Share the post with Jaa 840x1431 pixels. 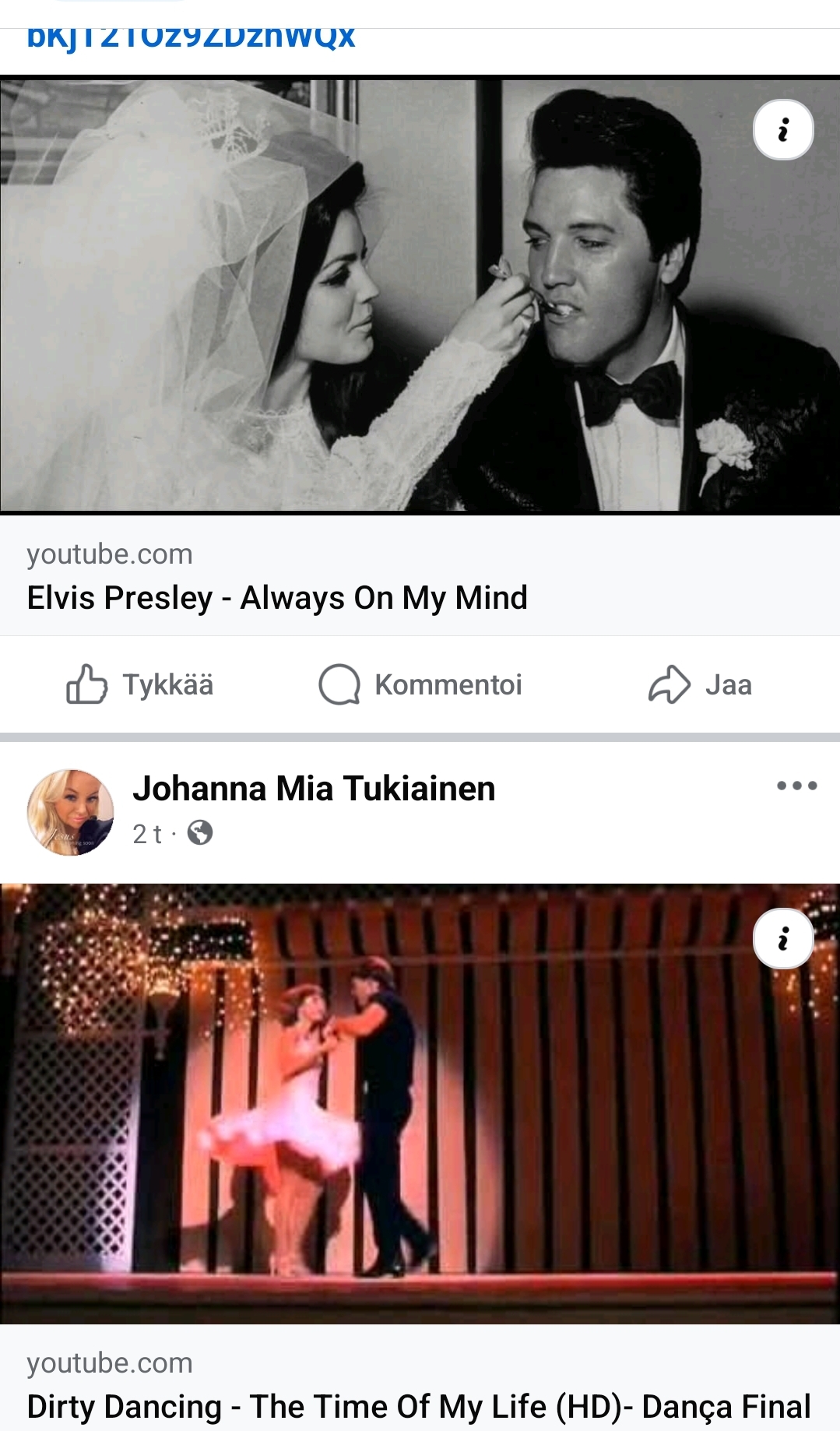coord(700,684)
